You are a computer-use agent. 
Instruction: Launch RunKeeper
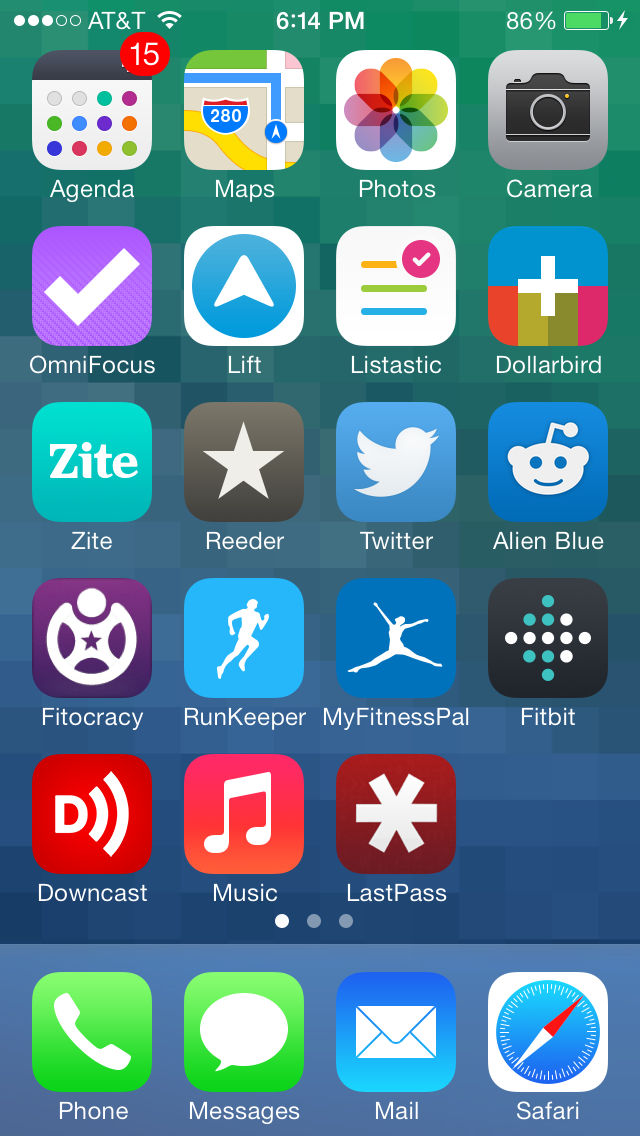[x=244, y=639]
